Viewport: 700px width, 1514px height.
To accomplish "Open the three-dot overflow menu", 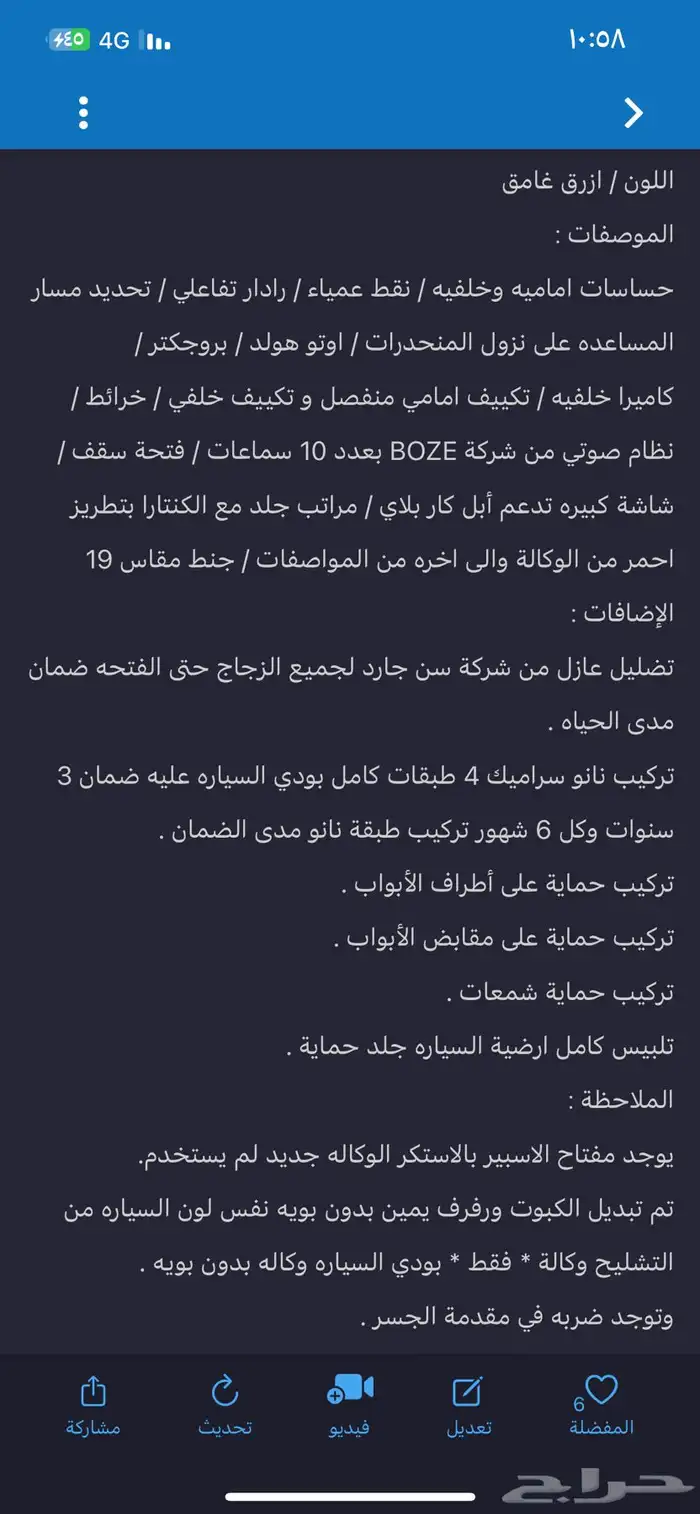I will click(83, 114).
